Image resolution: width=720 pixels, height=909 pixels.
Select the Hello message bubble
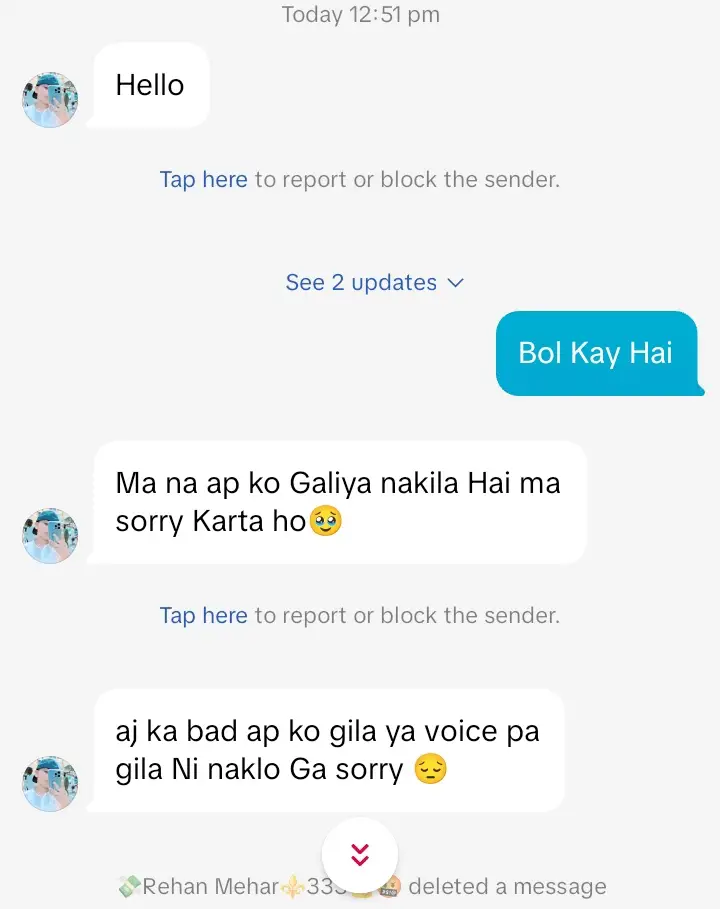pyautogui.click(x=148, y=86)
